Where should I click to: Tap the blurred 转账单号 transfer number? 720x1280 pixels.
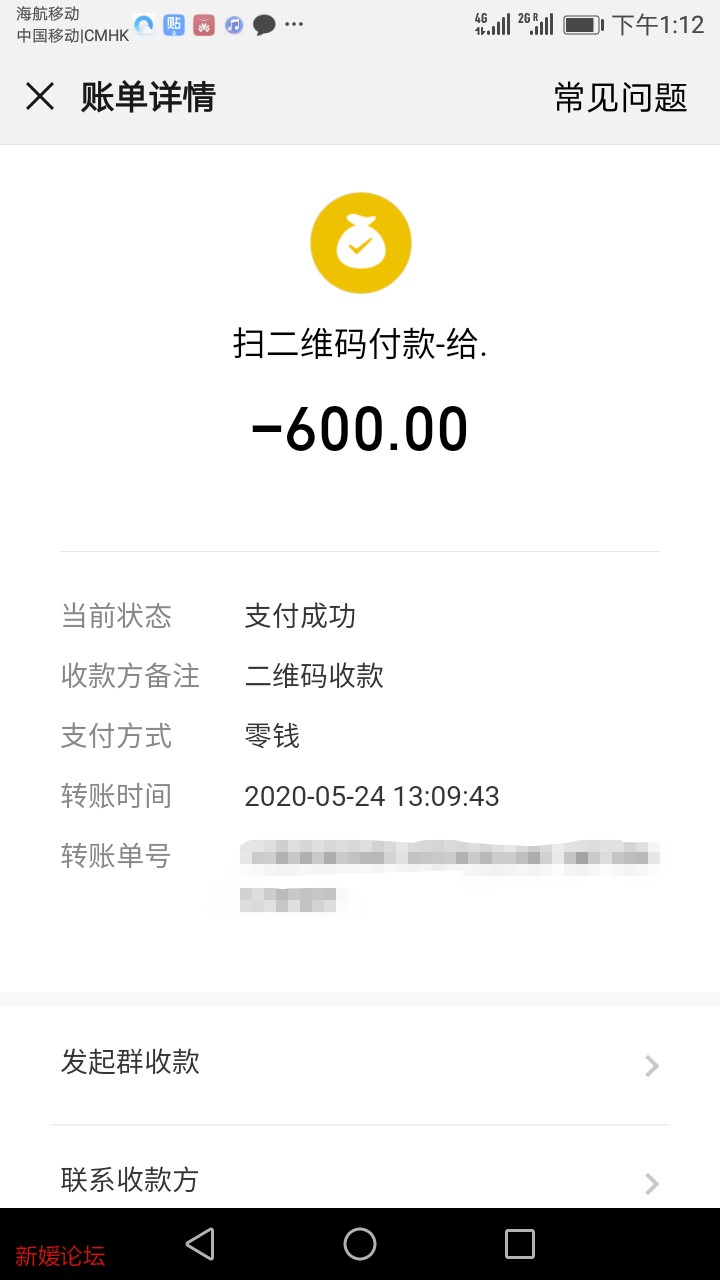point(450,856)
